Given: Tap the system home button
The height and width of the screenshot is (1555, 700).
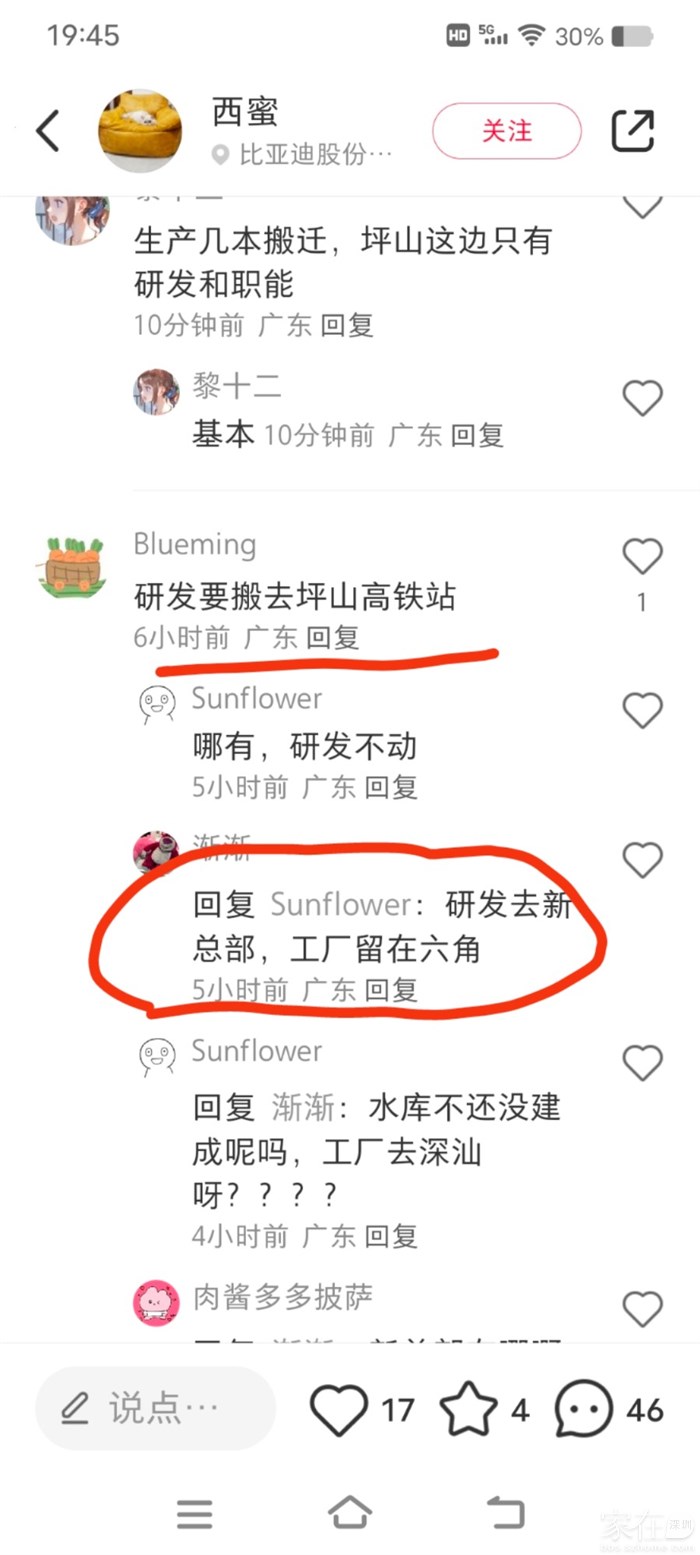Looking at the screenshot, I should 350,1511.
